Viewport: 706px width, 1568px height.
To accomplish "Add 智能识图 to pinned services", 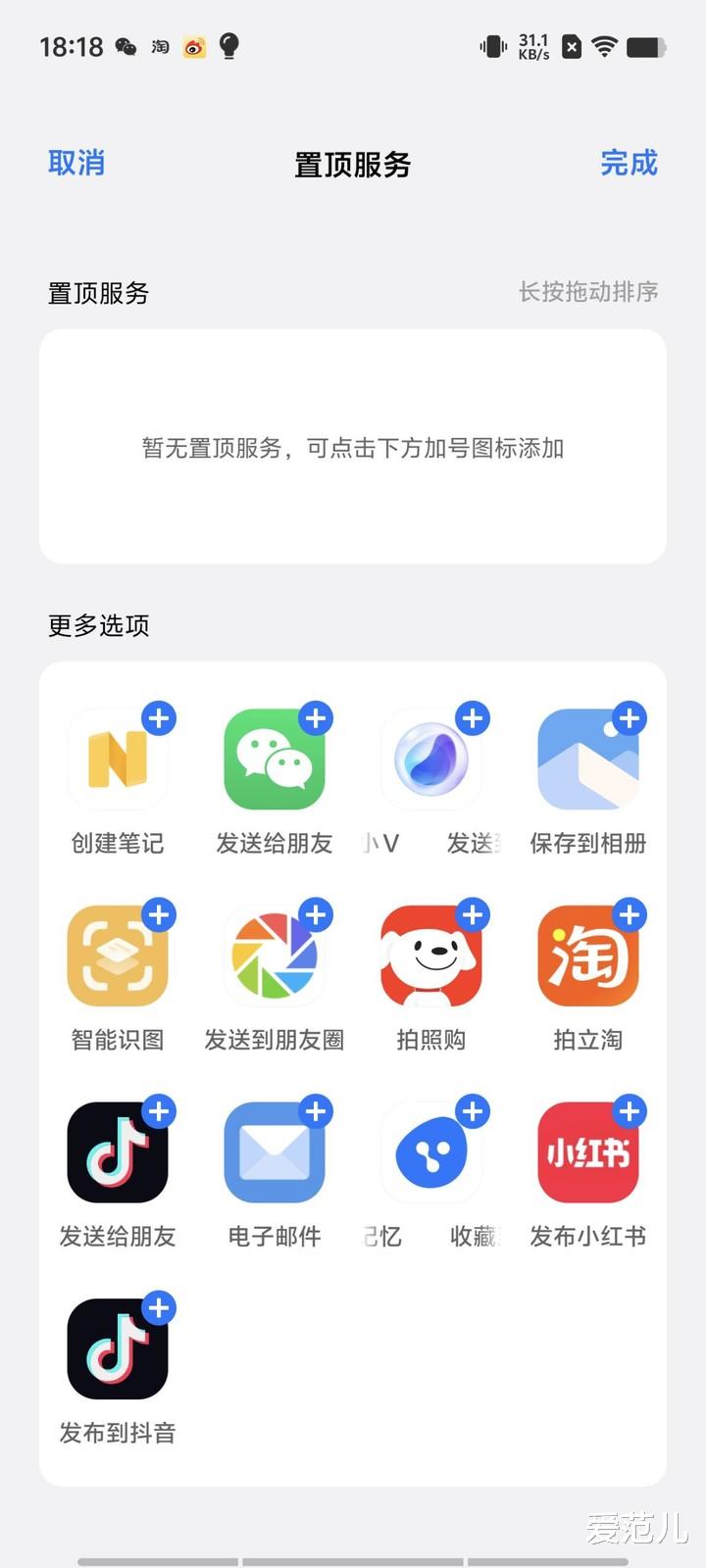I will (159, 915).
